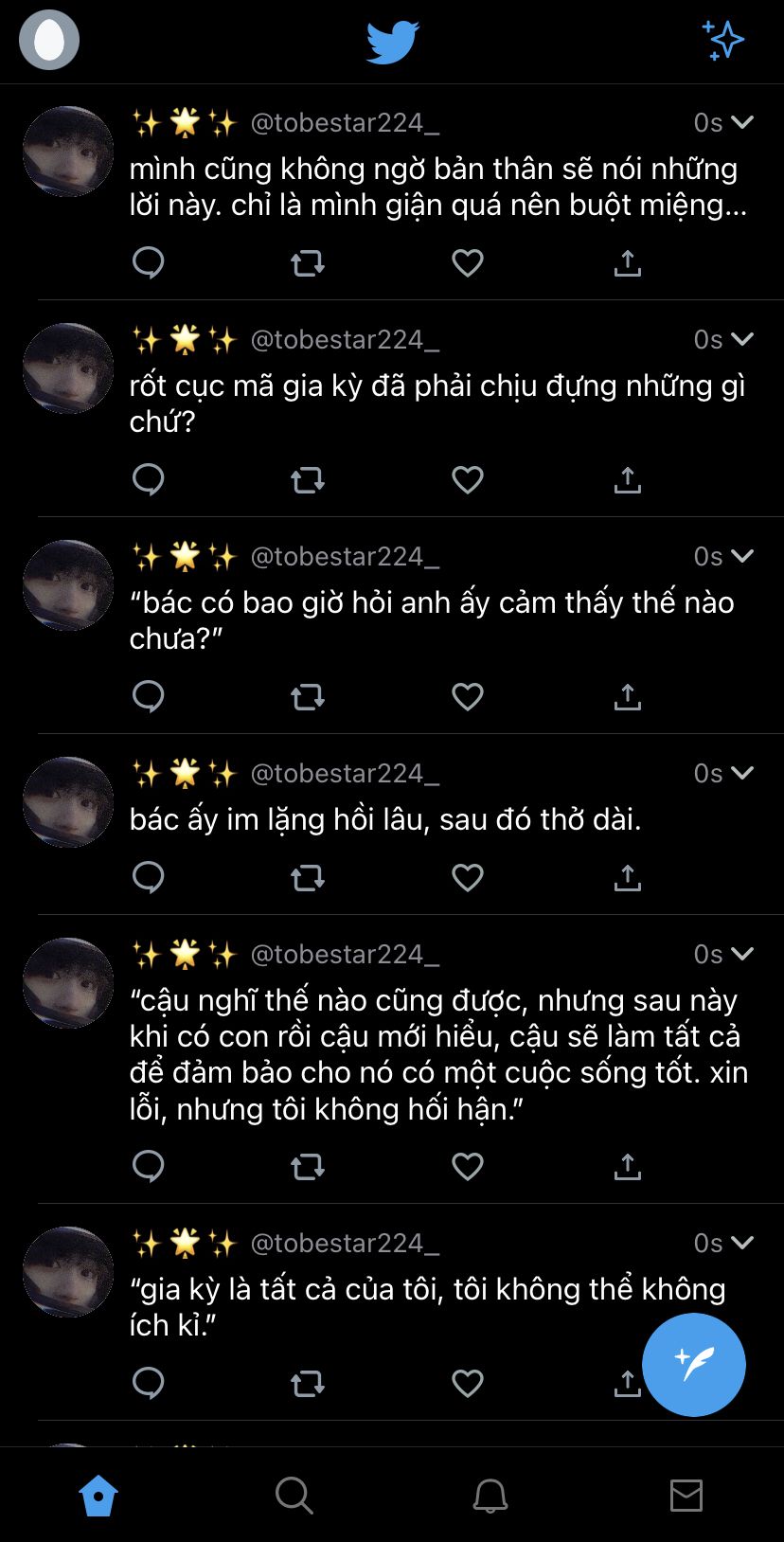View author avatar on "rốt cục mã gia kỳ" tweet

point(68,368)
